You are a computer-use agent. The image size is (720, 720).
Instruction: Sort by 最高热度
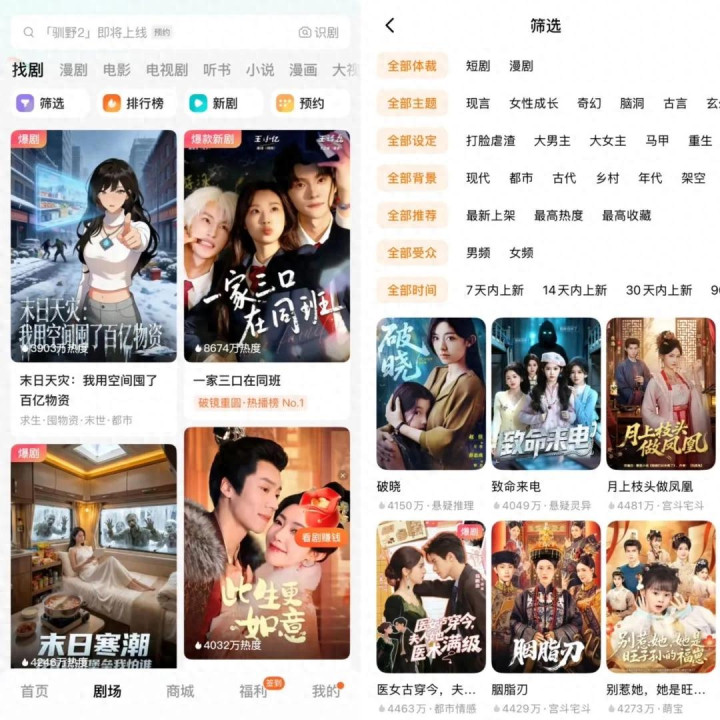pyautogui.click(x=558, y=215)
